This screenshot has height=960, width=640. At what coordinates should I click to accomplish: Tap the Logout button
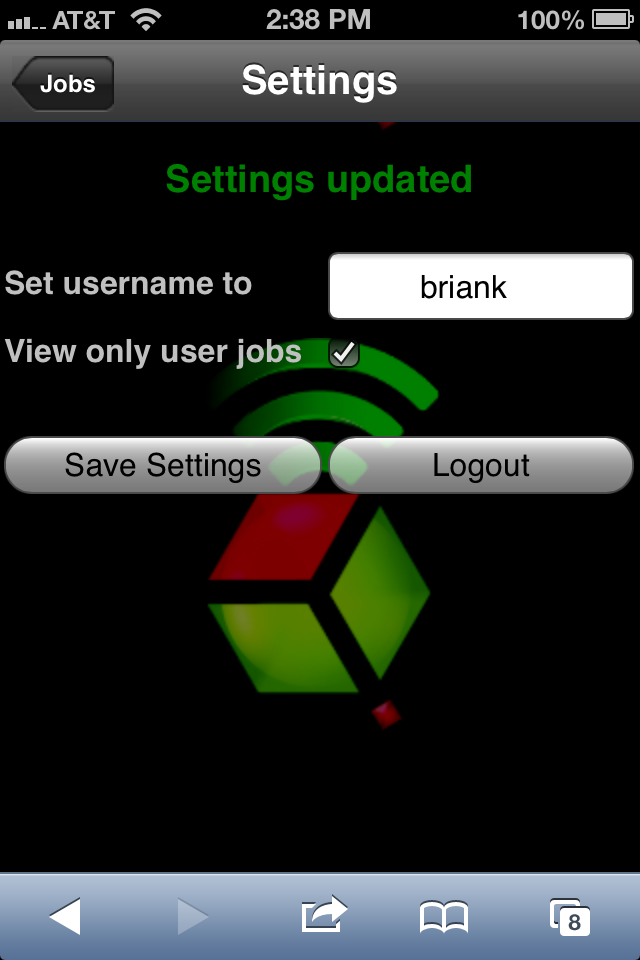(481, 465)
